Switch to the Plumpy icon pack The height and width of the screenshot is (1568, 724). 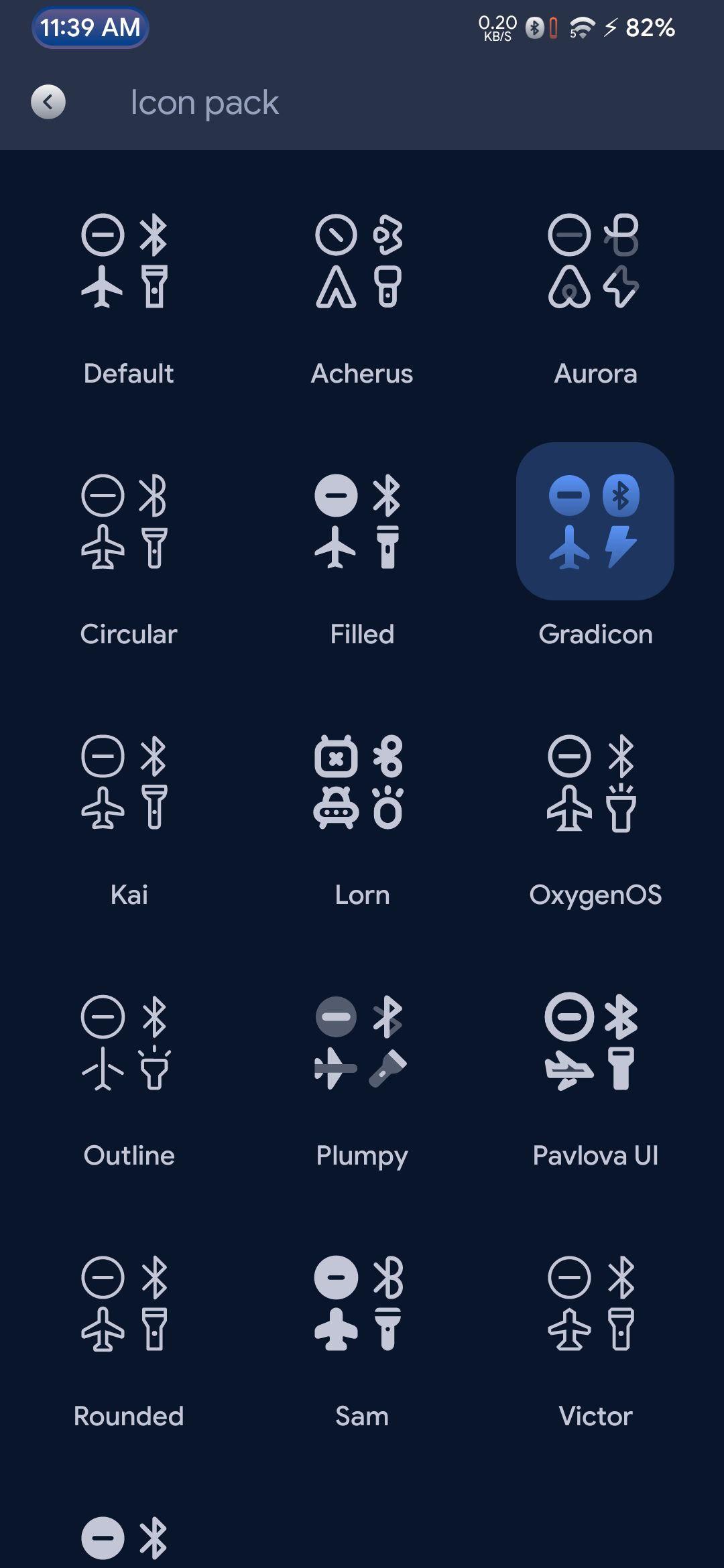click(361, 1043)
